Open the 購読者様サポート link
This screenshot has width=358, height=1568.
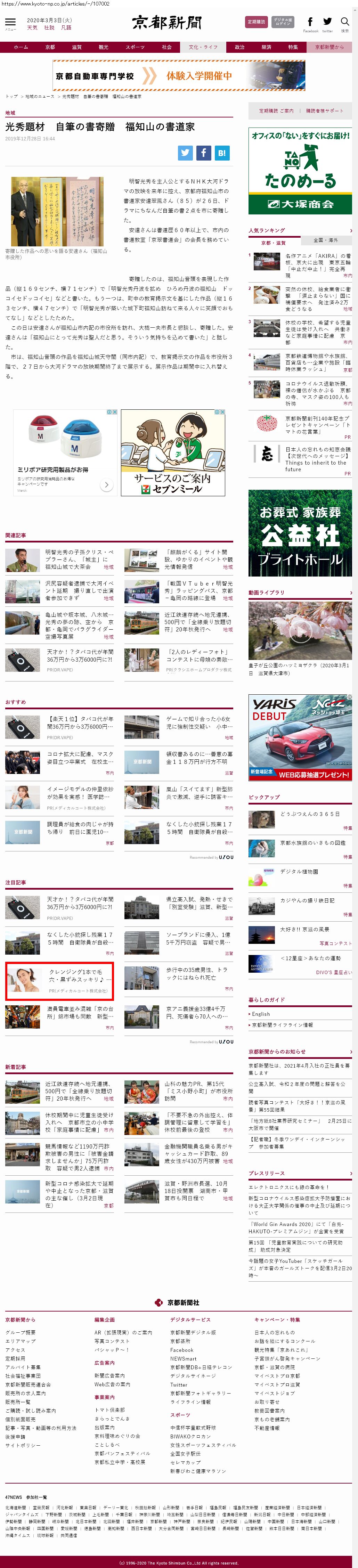click(325, 111)
